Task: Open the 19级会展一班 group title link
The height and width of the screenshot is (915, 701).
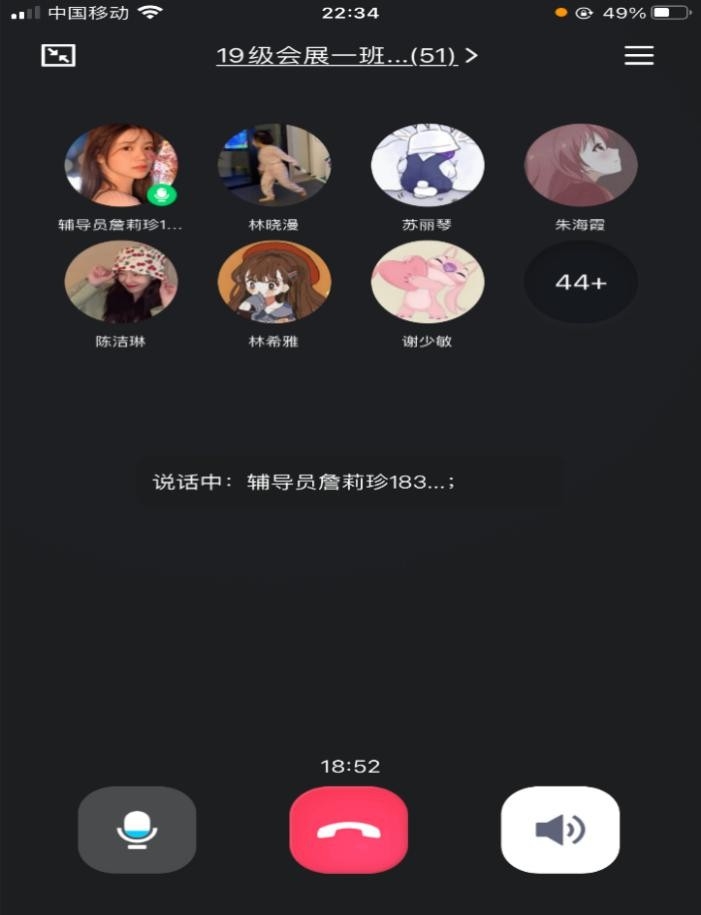Action: [x=346, y=56]
